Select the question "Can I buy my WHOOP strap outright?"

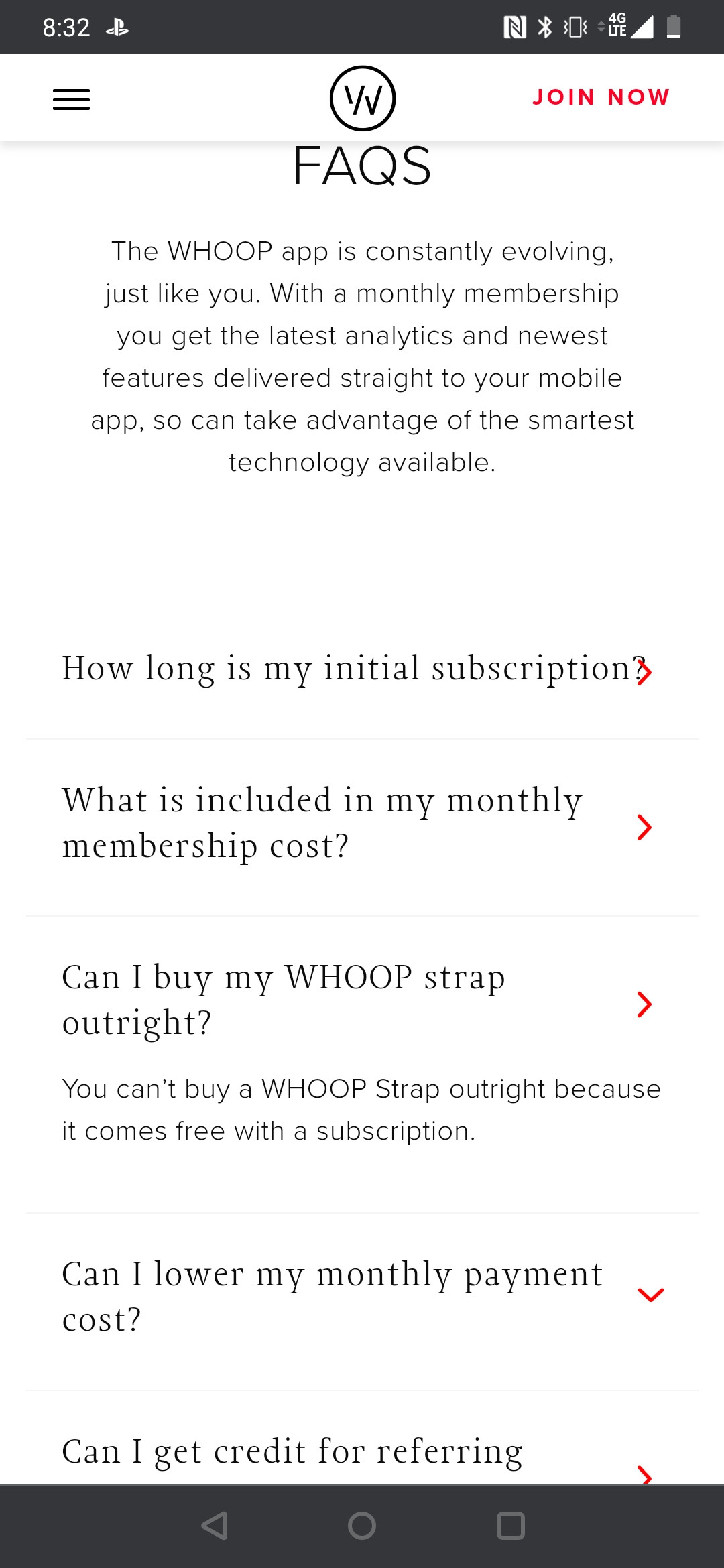[x=284, y=998]
